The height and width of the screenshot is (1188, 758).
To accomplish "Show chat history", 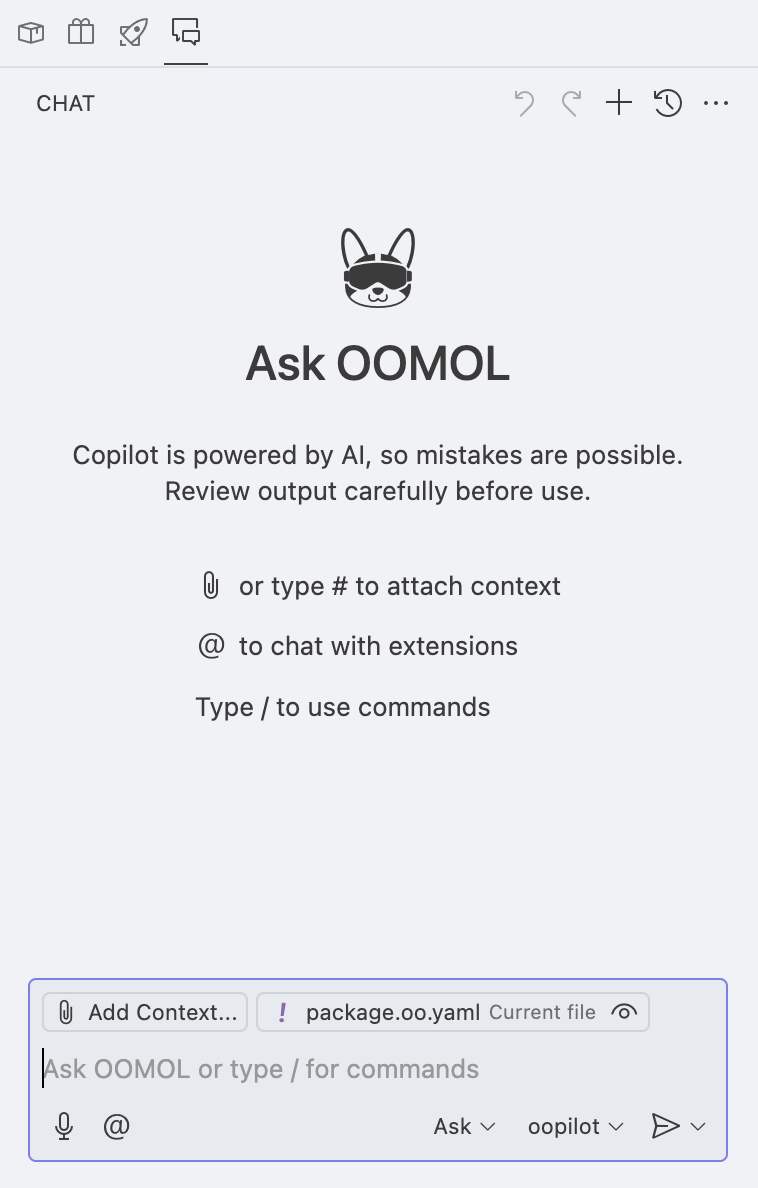I will (x=668, y=103).
